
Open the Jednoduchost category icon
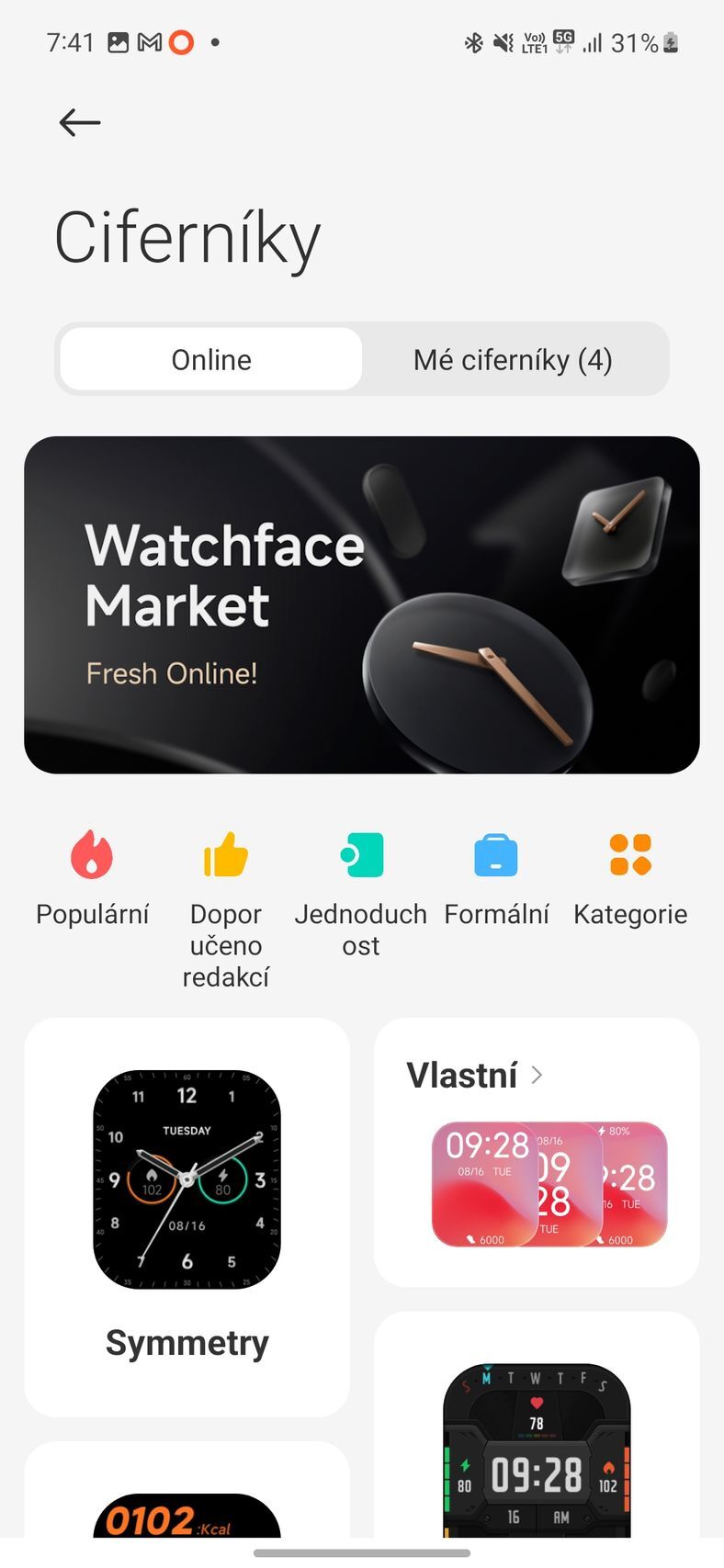[360, 856]
